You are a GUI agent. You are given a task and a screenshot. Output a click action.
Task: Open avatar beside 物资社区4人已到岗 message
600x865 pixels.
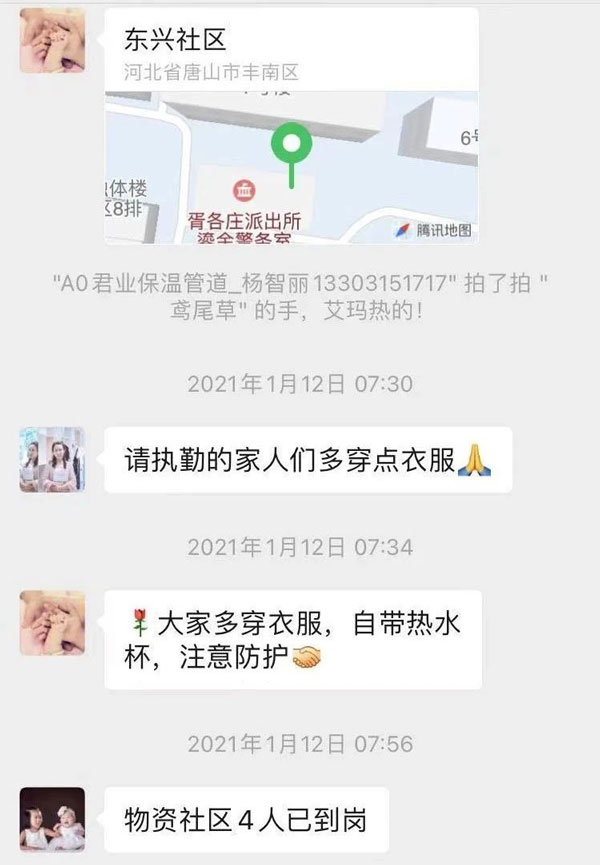click(x=52, y=820)
